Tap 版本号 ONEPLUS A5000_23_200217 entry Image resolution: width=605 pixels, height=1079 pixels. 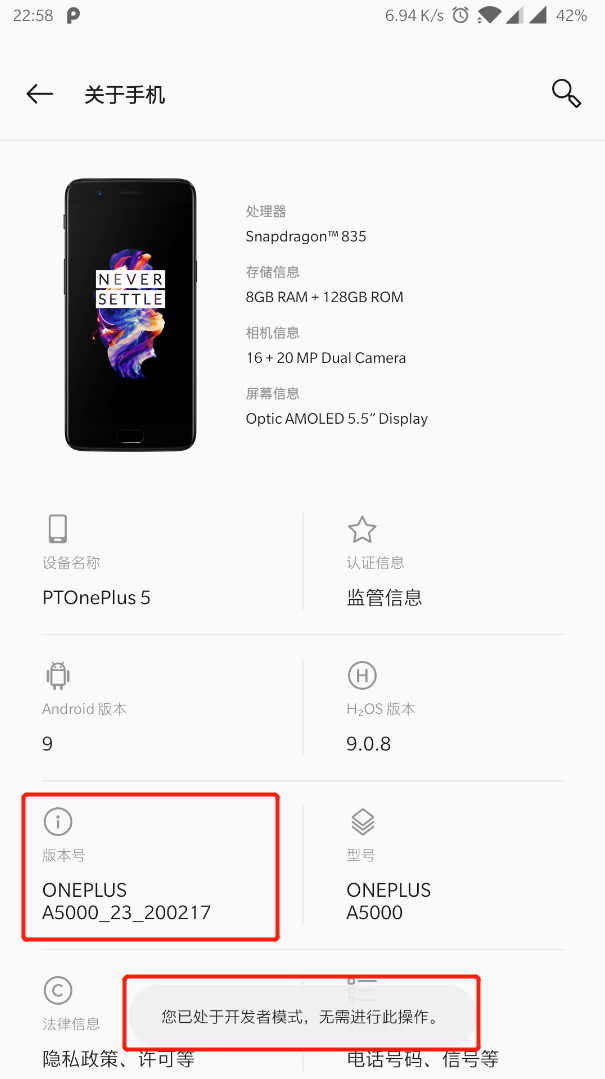(150, 868)
